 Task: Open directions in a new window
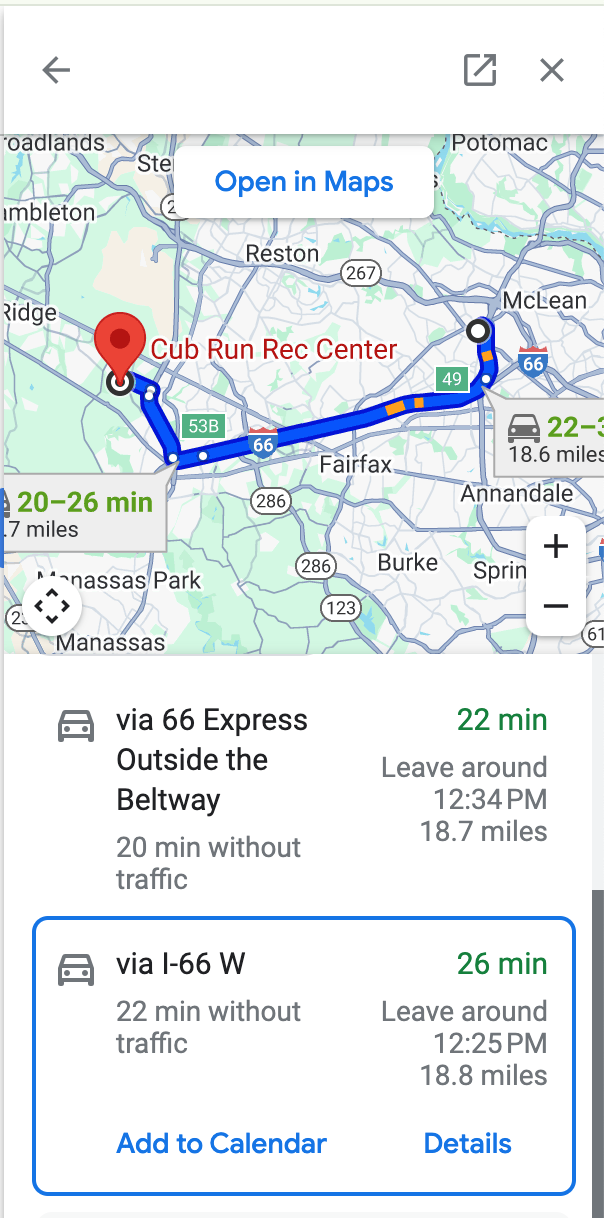coord(480,70)
